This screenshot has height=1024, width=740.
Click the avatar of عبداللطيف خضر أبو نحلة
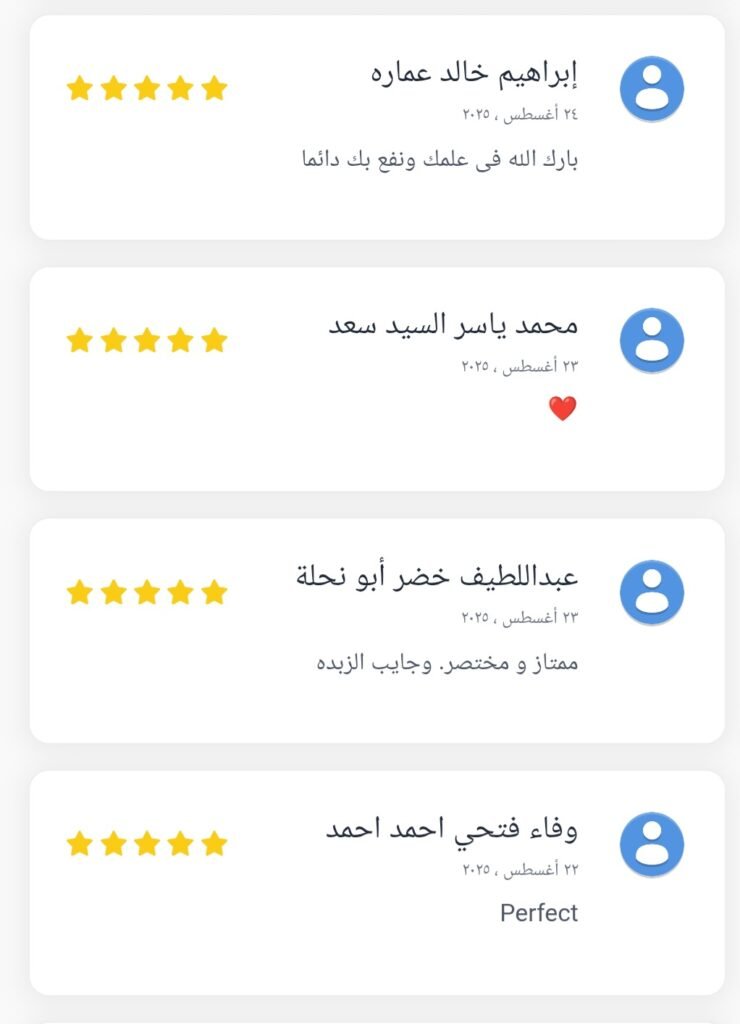[655, 592]
